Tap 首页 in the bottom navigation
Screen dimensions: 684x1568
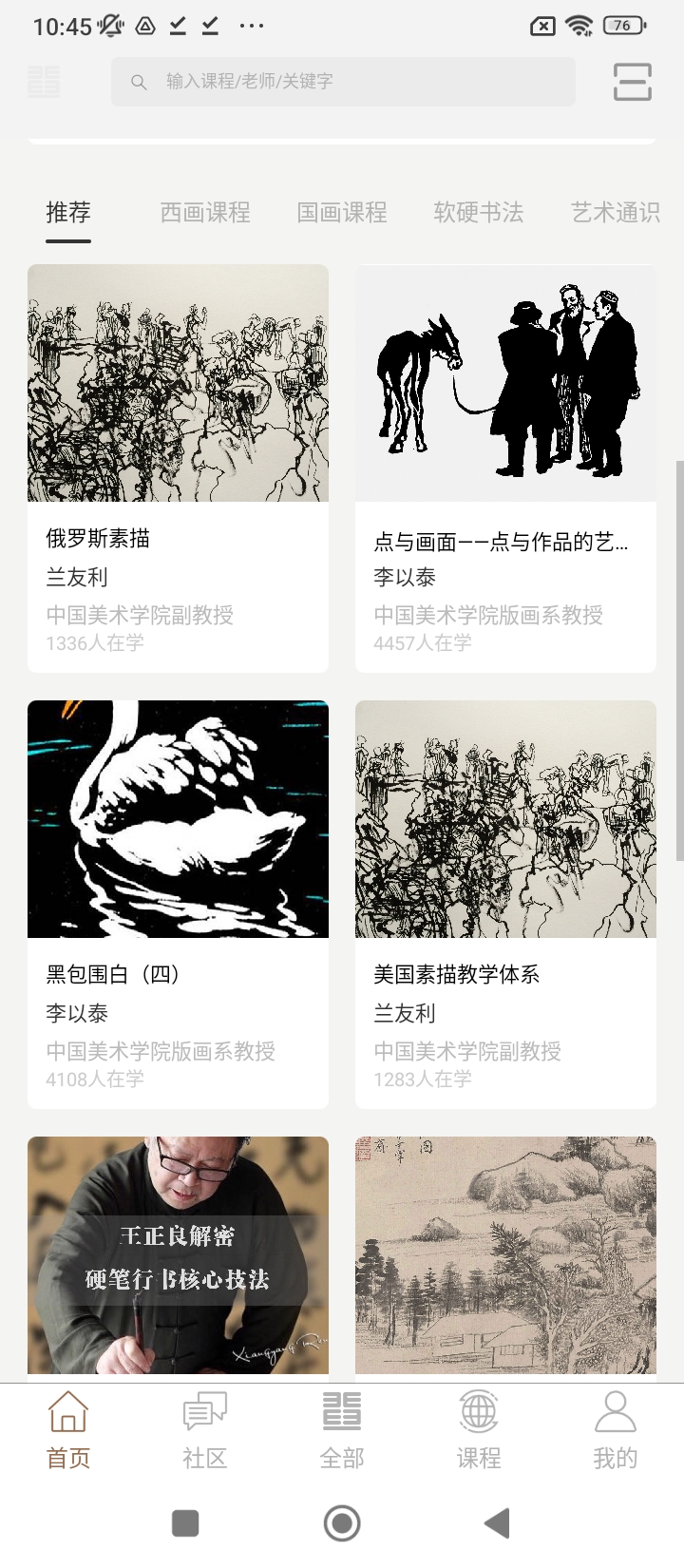(68, 1430)
